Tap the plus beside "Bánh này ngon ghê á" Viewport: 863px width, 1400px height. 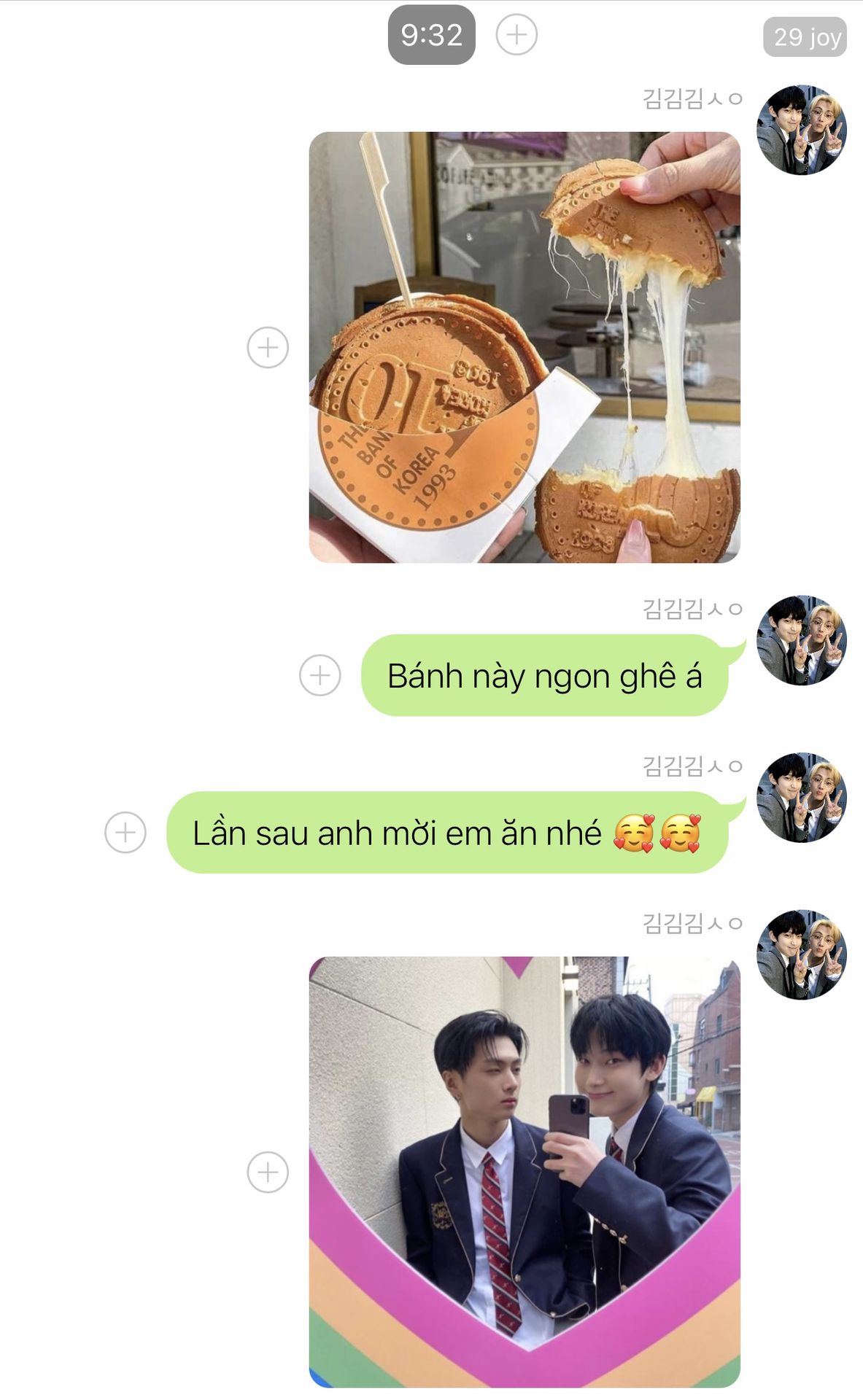tap(320, 675)
